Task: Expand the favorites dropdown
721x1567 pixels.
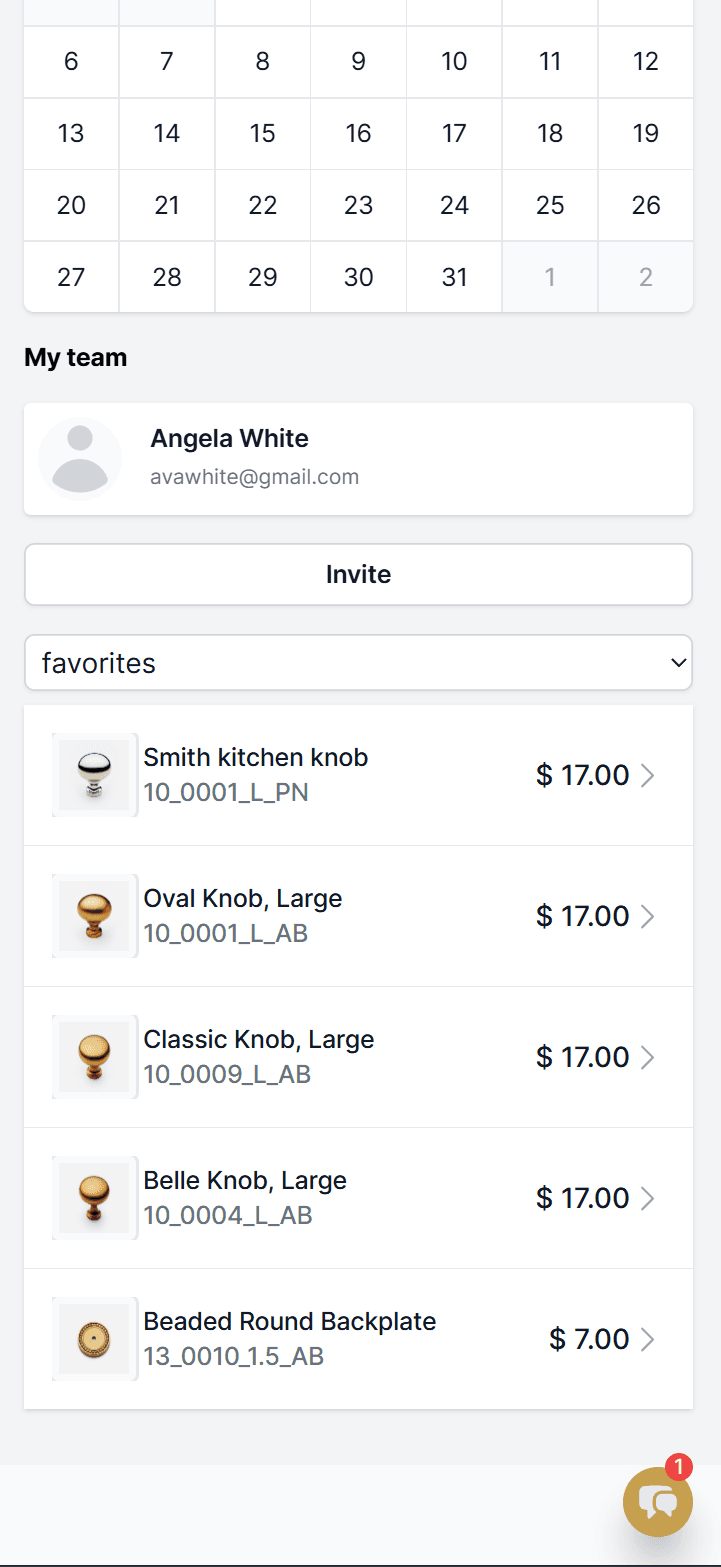Action: 358,662
